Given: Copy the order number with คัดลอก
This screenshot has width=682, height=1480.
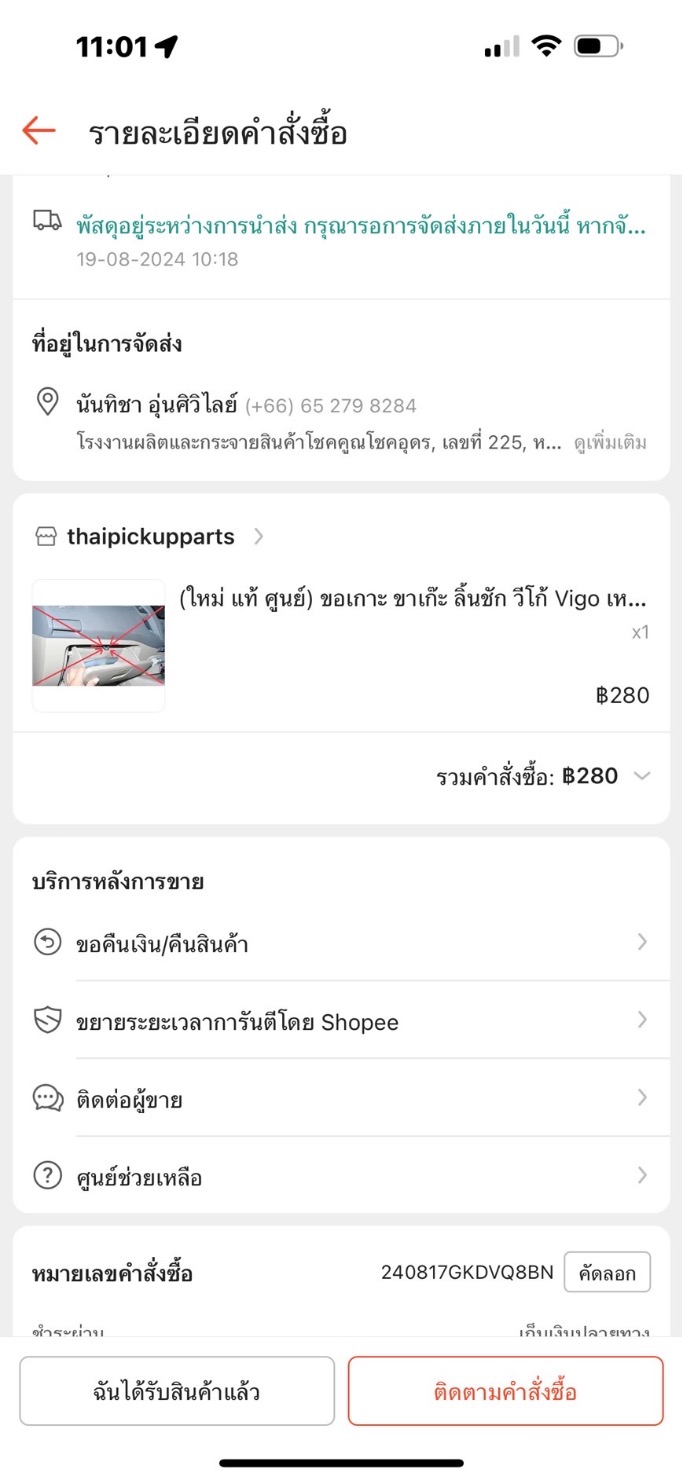Looking at the screenshot, I should pyautogui.click(x=607, y=1273).
